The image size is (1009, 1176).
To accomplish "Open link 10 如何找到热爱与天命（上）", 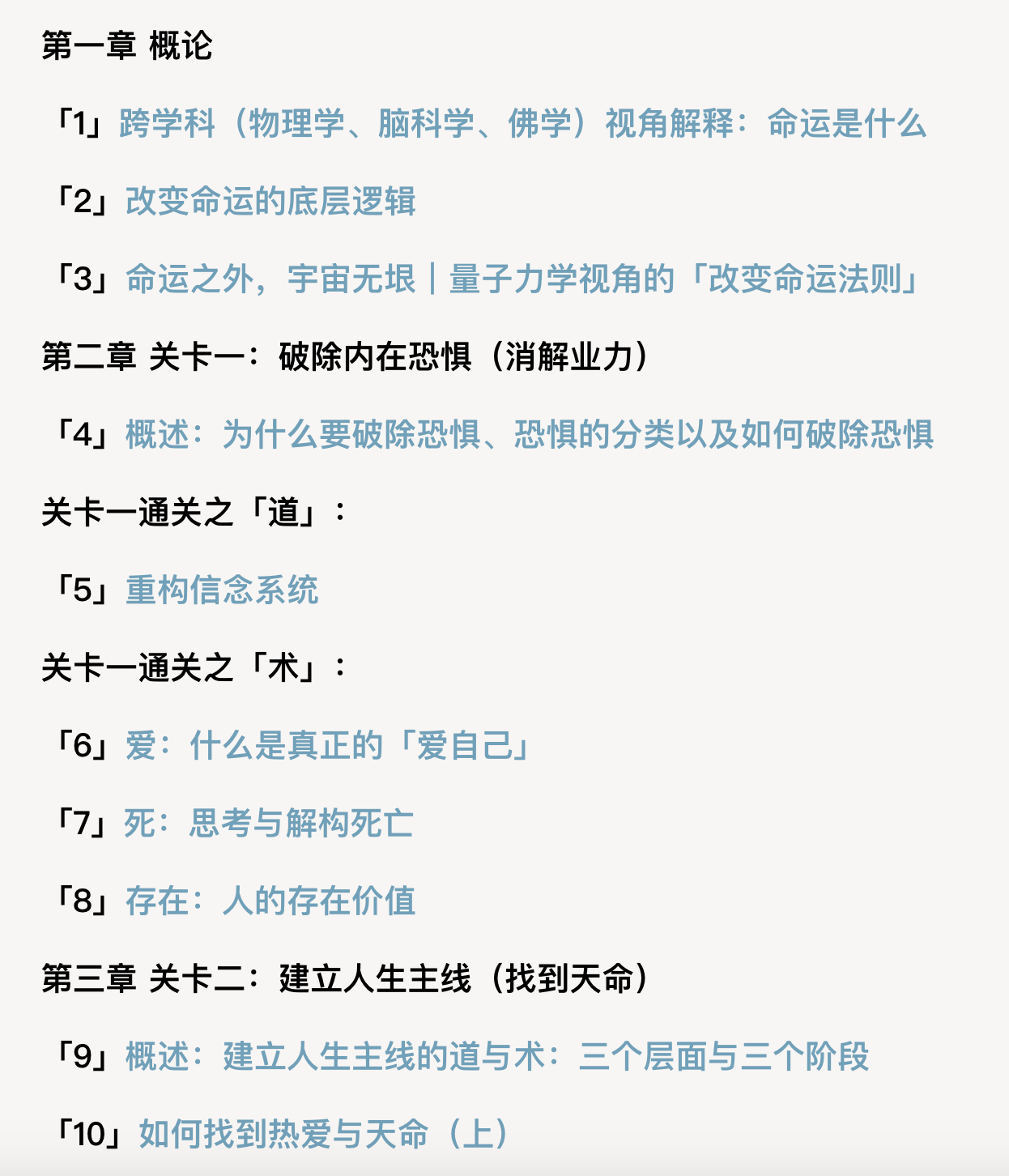I will (324, 1134).
